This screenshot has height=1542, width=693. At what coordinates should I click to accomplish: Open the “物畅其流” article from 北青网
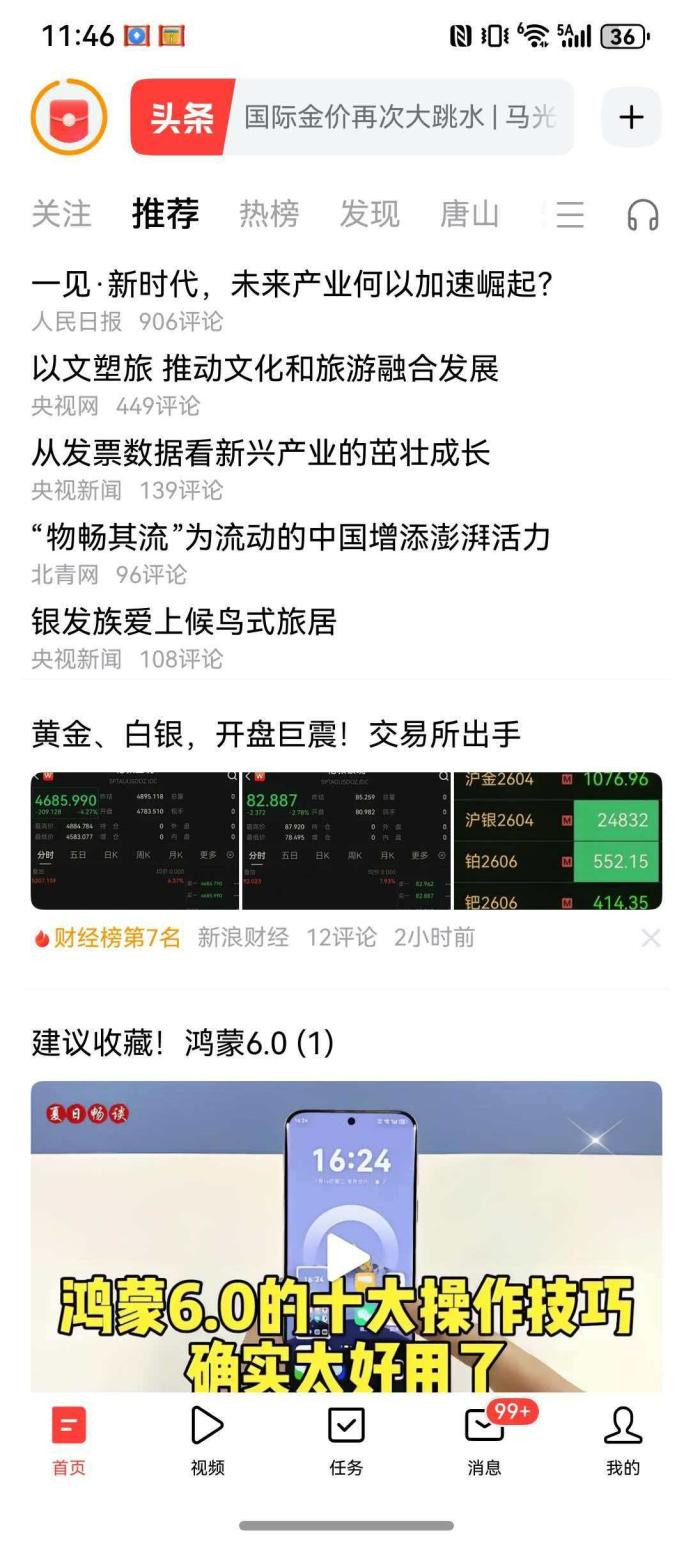(290, 537)
